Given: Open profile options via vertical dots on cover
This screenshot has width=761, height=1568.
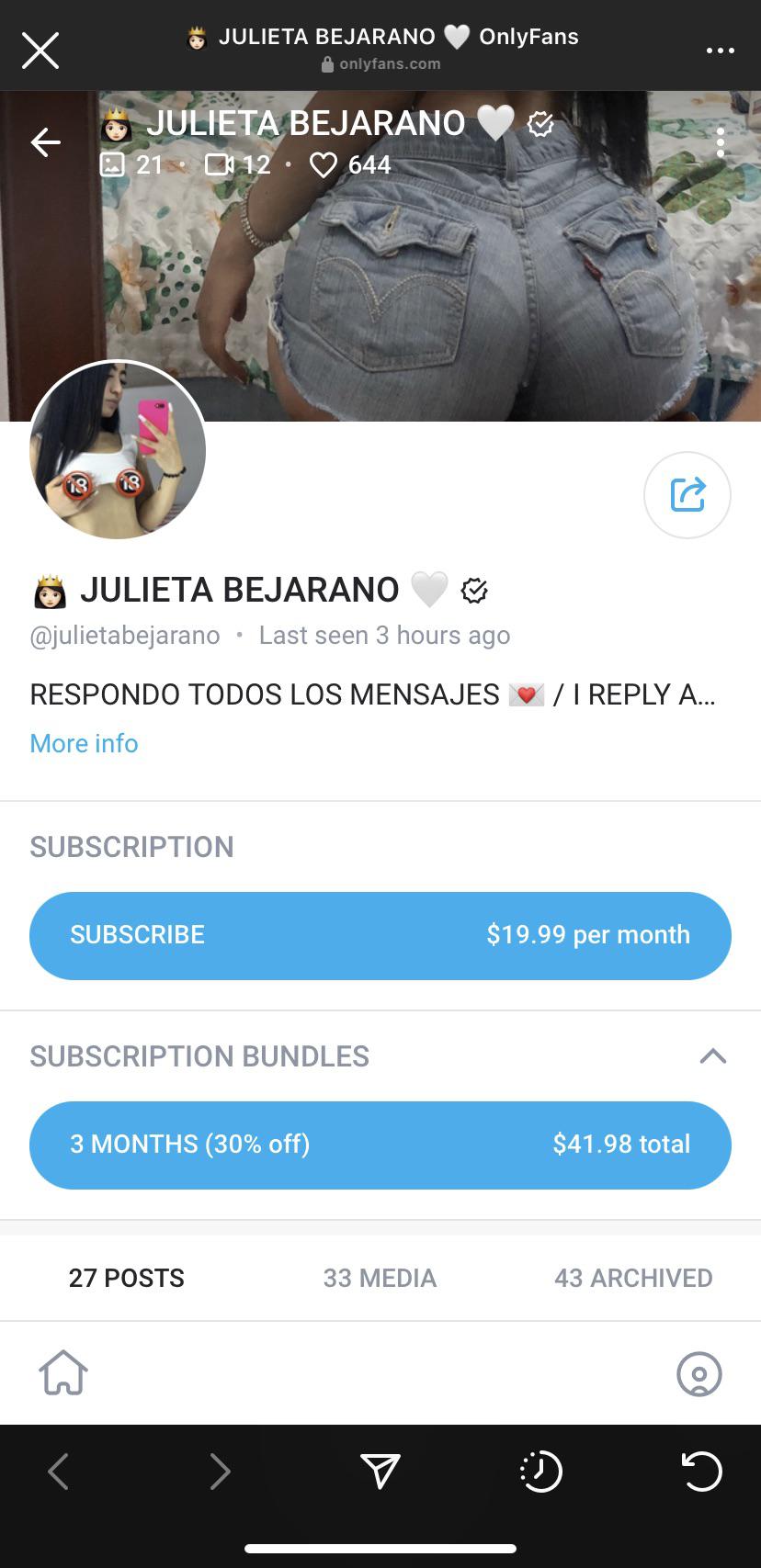Looking at the screenshot, I should click(x=721, y=141).
